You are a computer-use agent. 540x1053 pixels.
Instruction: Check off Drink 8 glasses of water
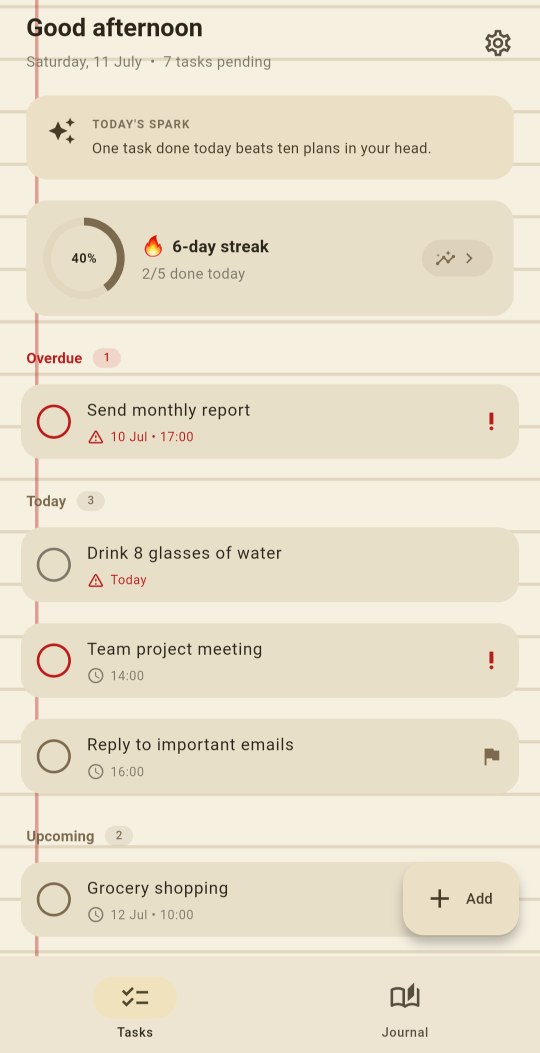pyautogui.click(x=54, y=565)
